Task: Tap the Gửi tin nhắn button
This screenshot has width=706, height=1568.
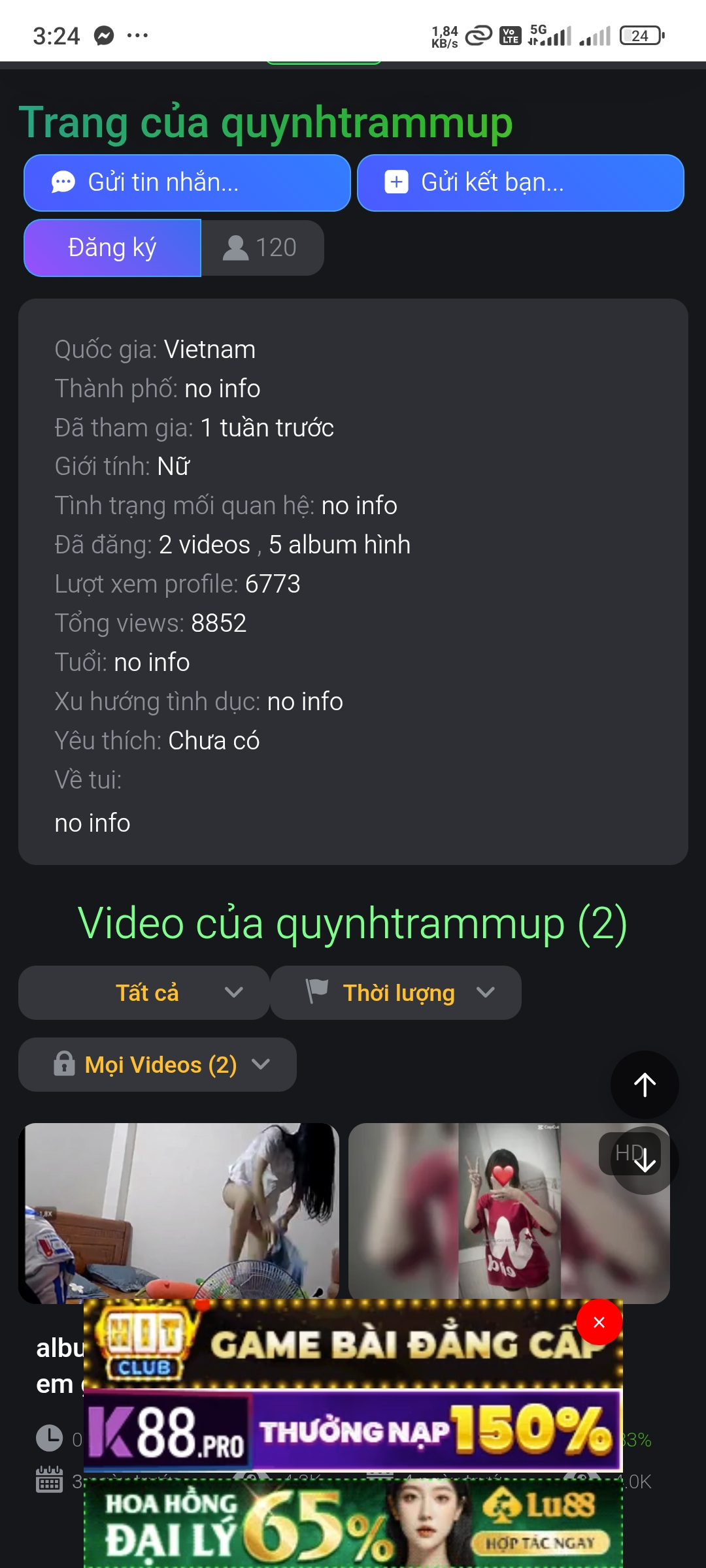Action: pos(187,183)
